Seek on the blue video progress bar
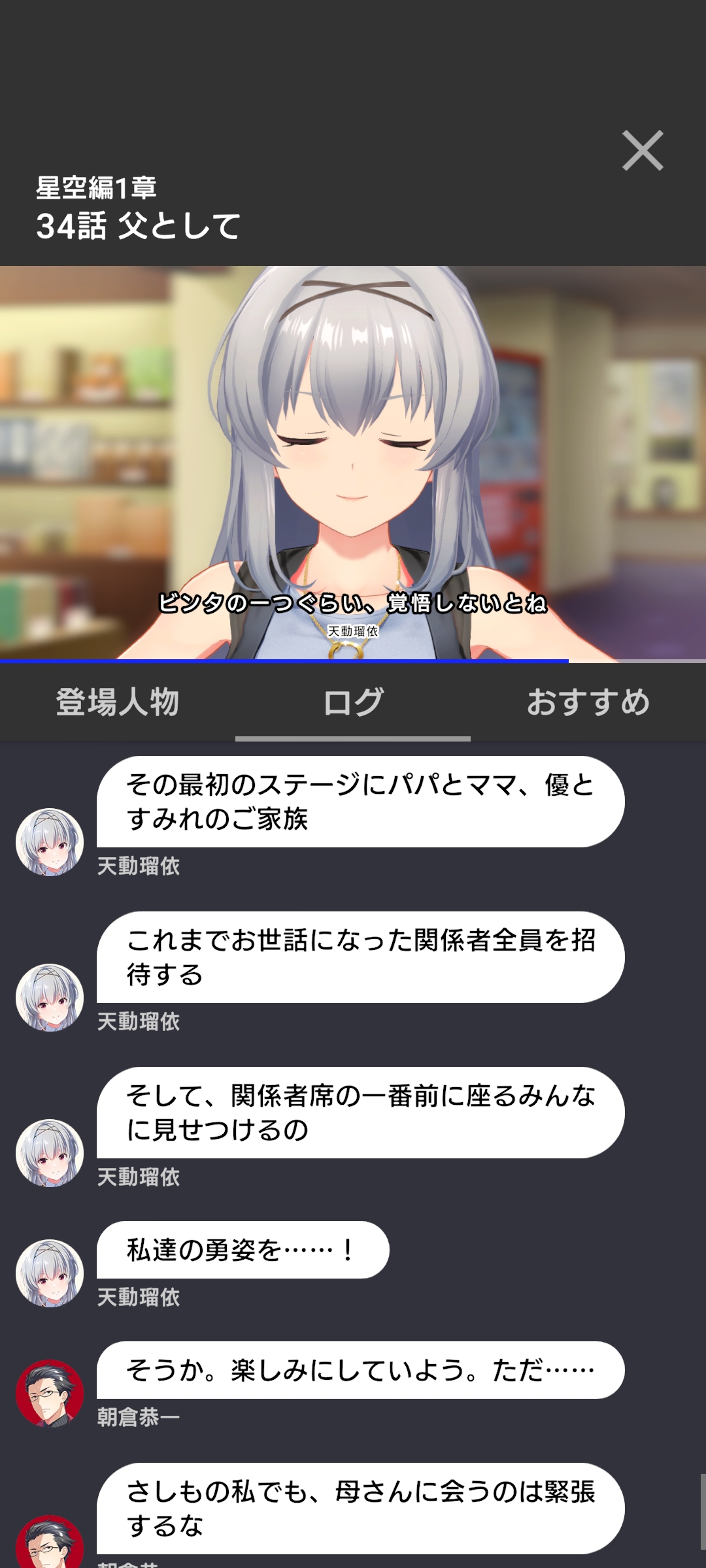Image resolution: width=706 pixels, height=1568 pixels. coord(284,661)
